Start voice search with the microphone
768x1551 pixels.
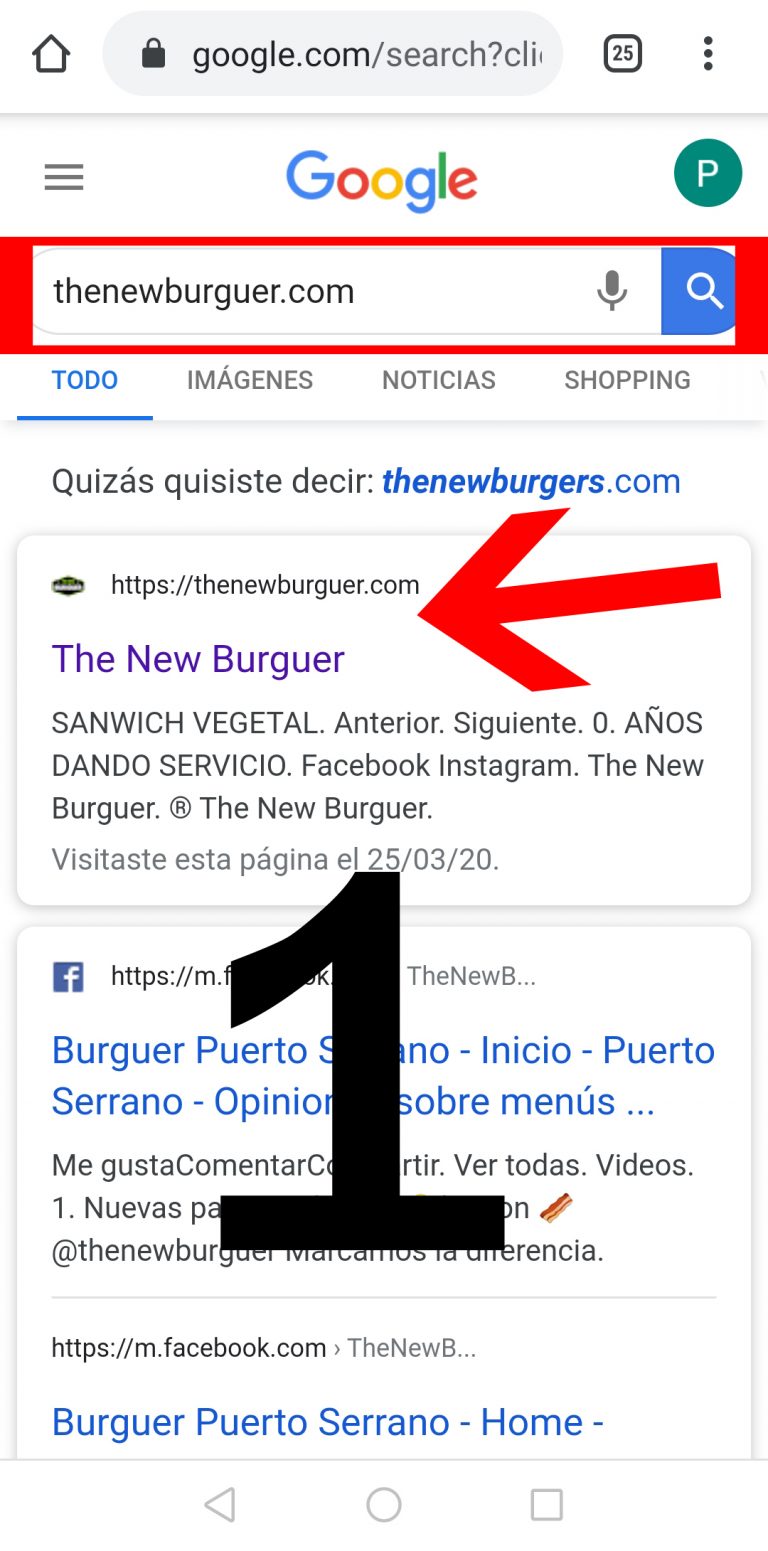pyautogui.click(x=612, y=292)
